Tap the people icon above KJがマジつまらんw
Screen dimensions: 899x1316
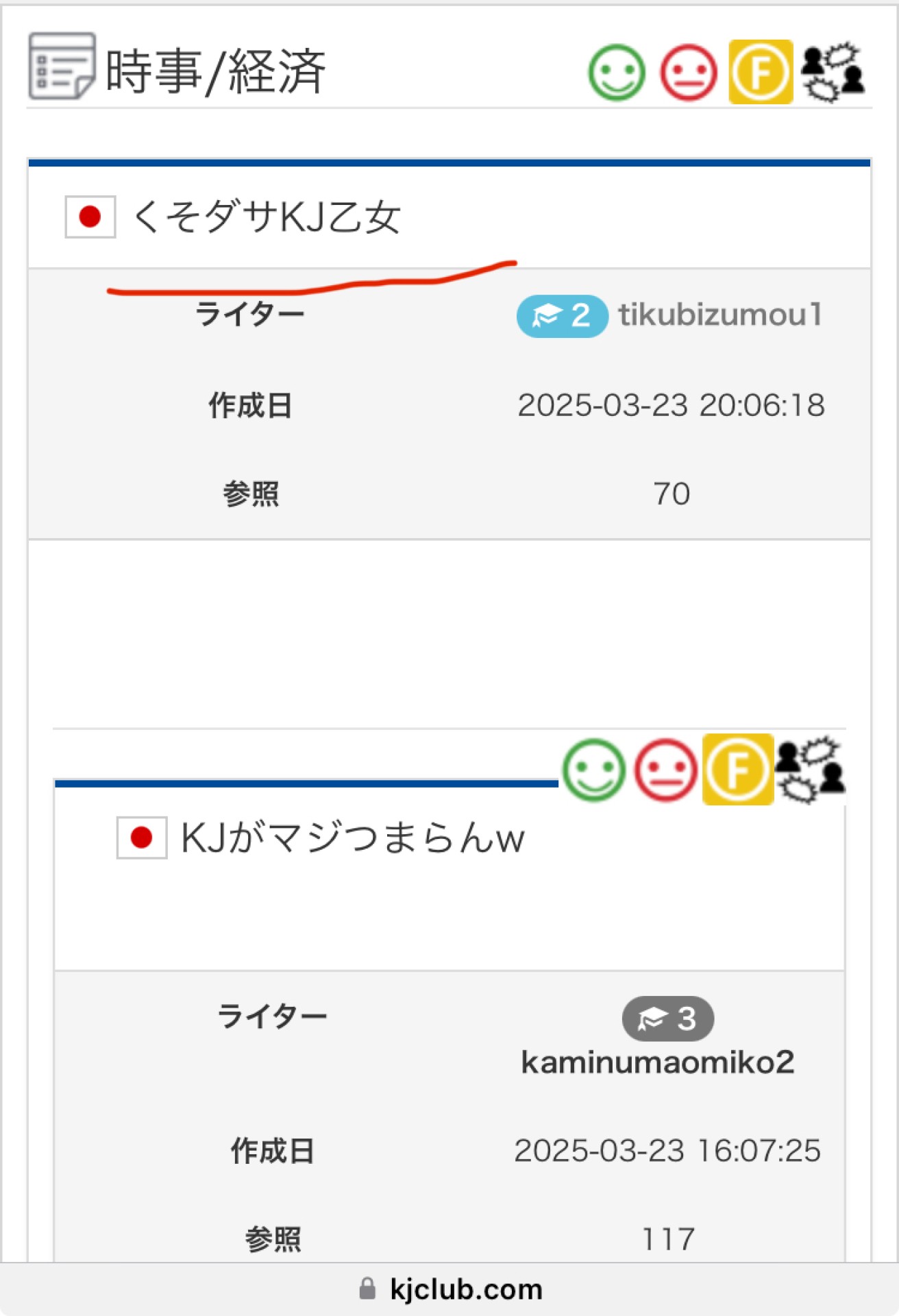coord(811,770)
